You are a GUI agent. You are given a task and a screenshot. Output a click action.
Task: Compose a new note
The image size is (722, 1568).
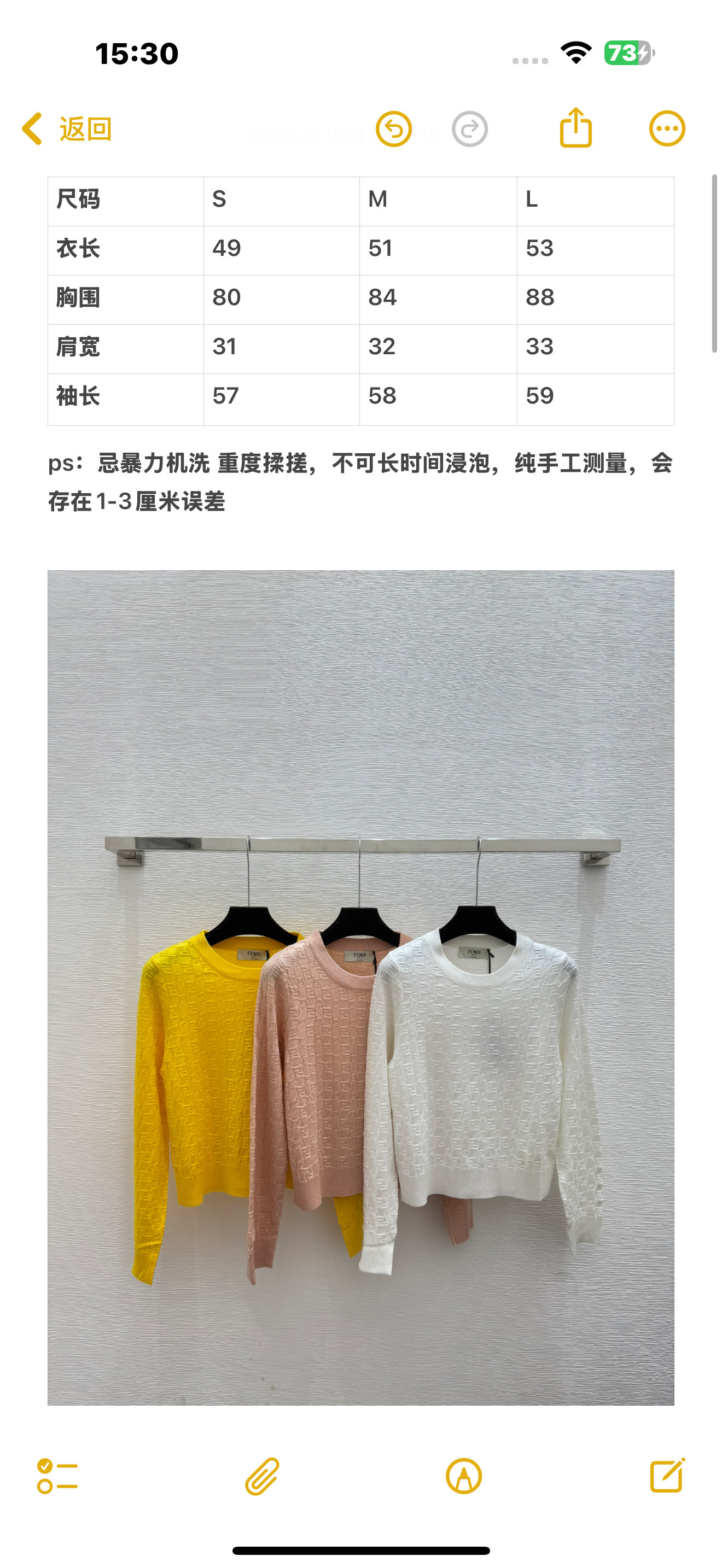tap(667, 1476)
